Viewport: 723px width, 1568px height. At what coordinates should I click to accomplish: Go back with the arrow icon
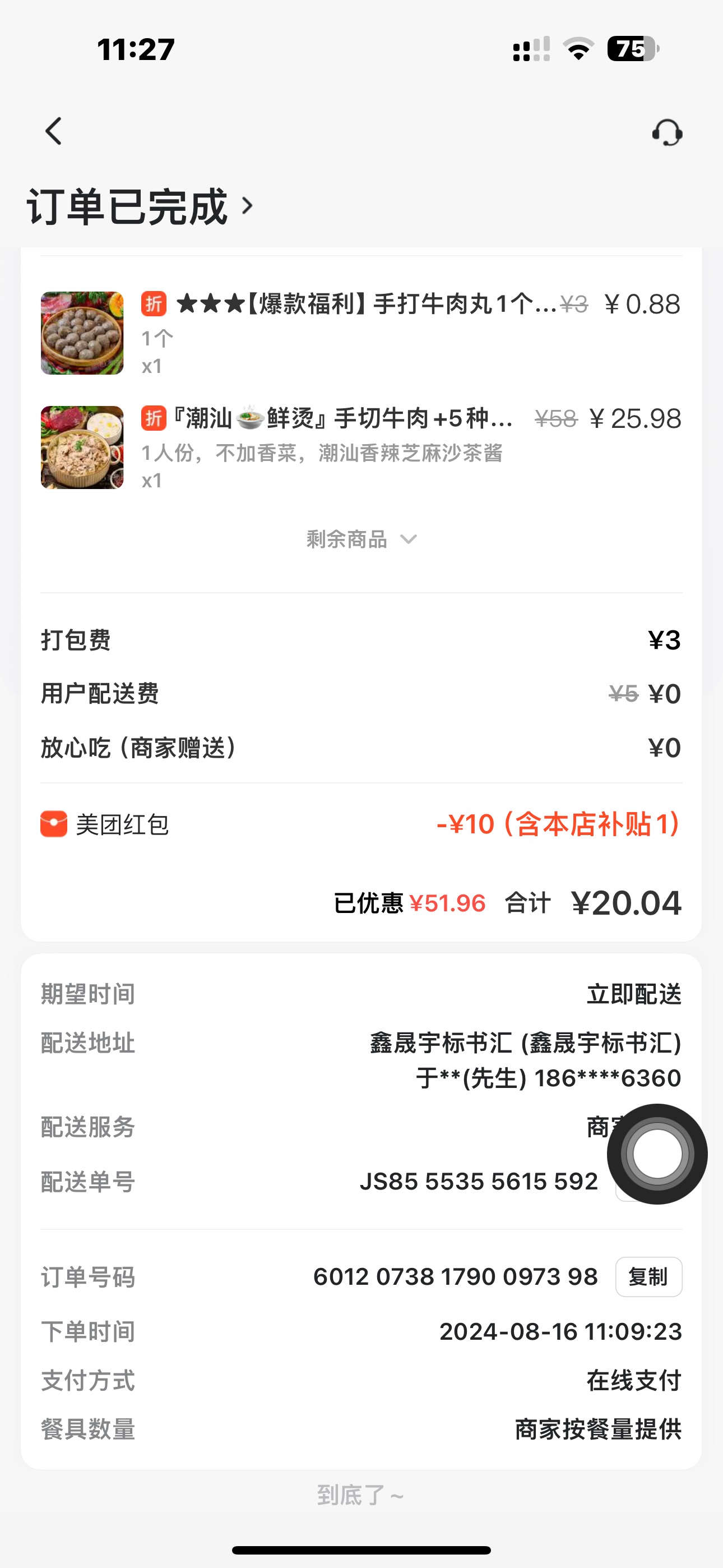coord(54,131)
